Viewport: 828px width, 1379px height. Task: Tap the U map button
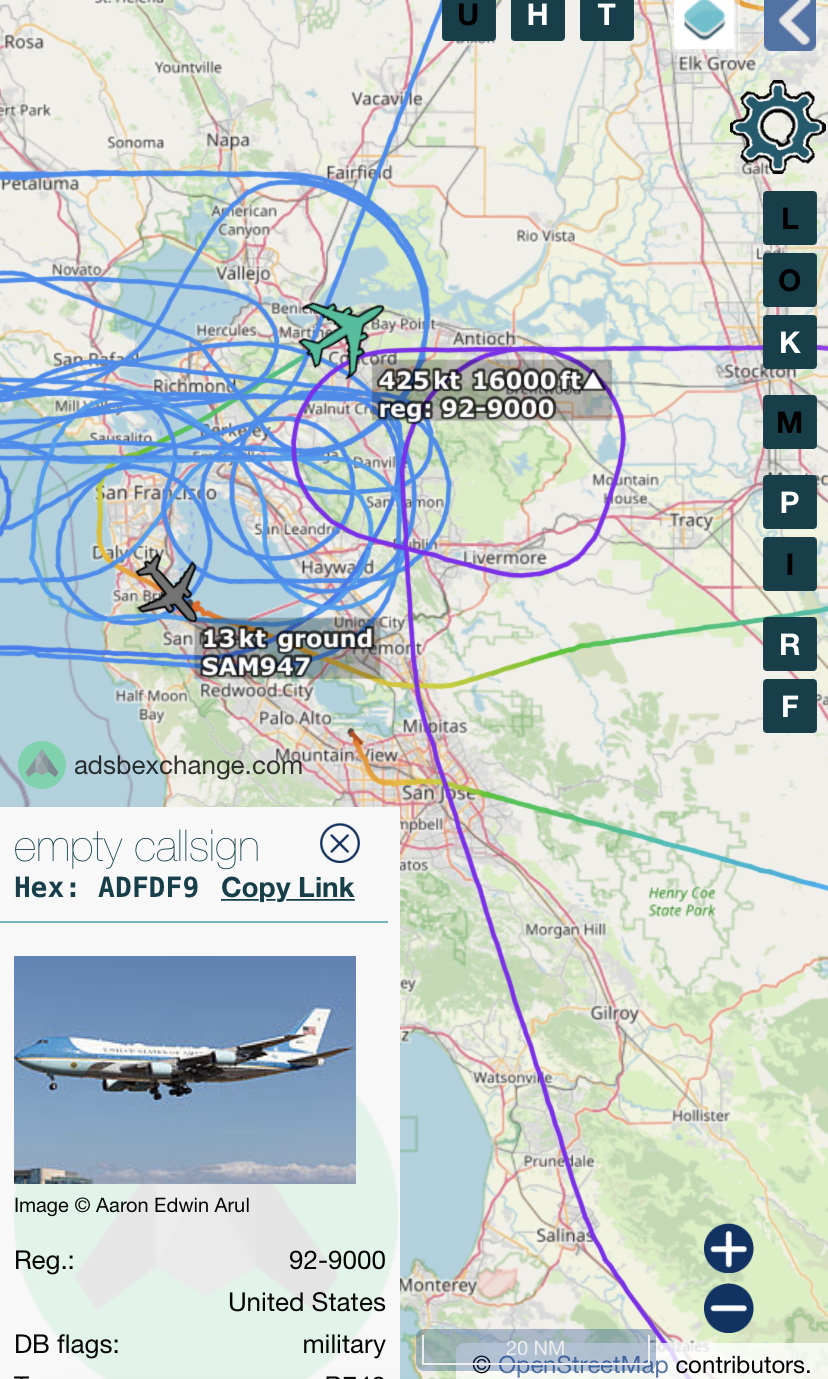click(x=468, y=18)
